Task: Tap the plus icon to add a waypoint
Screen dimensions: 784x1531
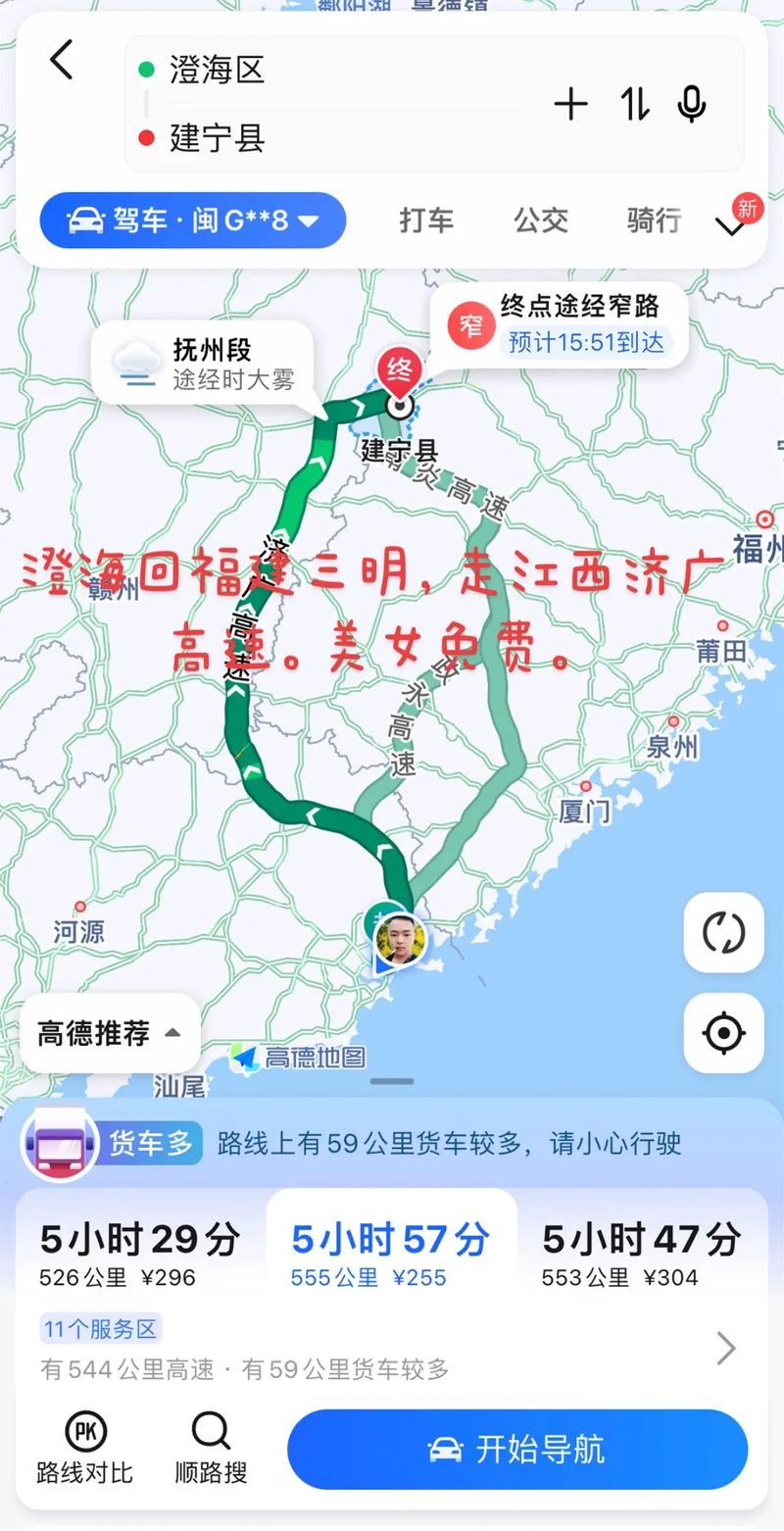Action: click(x=570, y=103)
